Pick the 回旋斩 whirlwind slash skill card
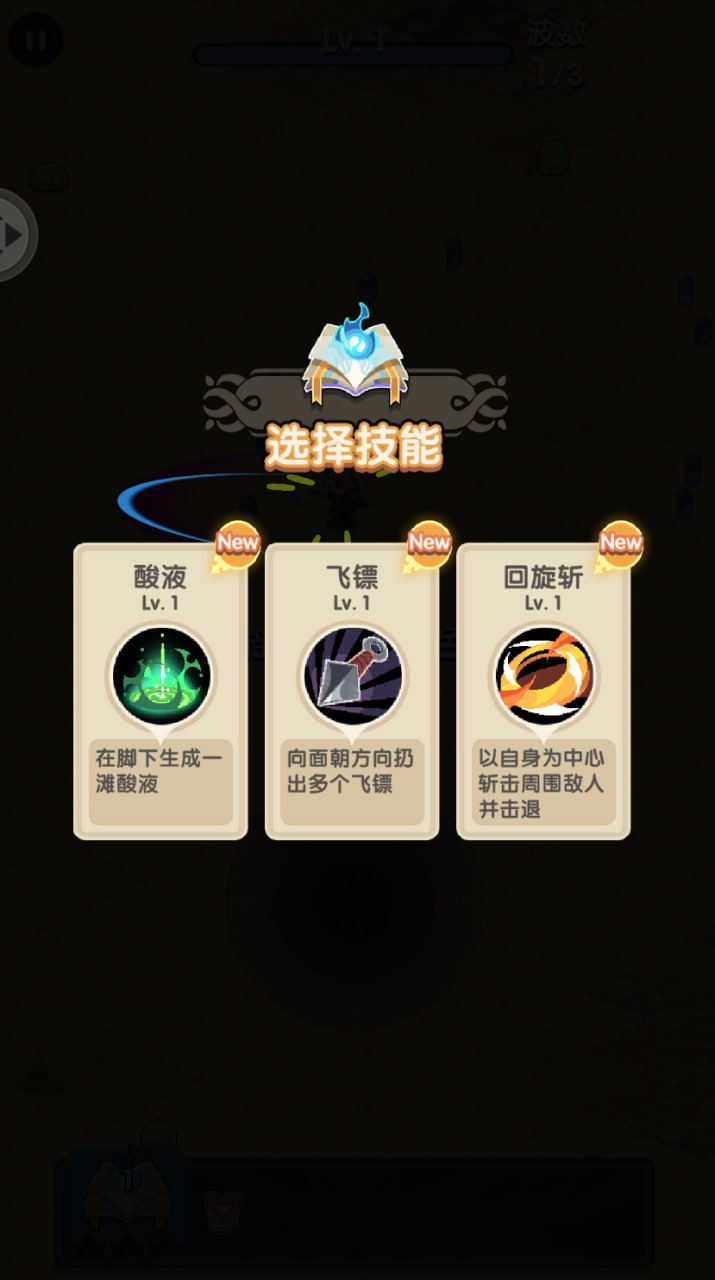 click(543, 690)
